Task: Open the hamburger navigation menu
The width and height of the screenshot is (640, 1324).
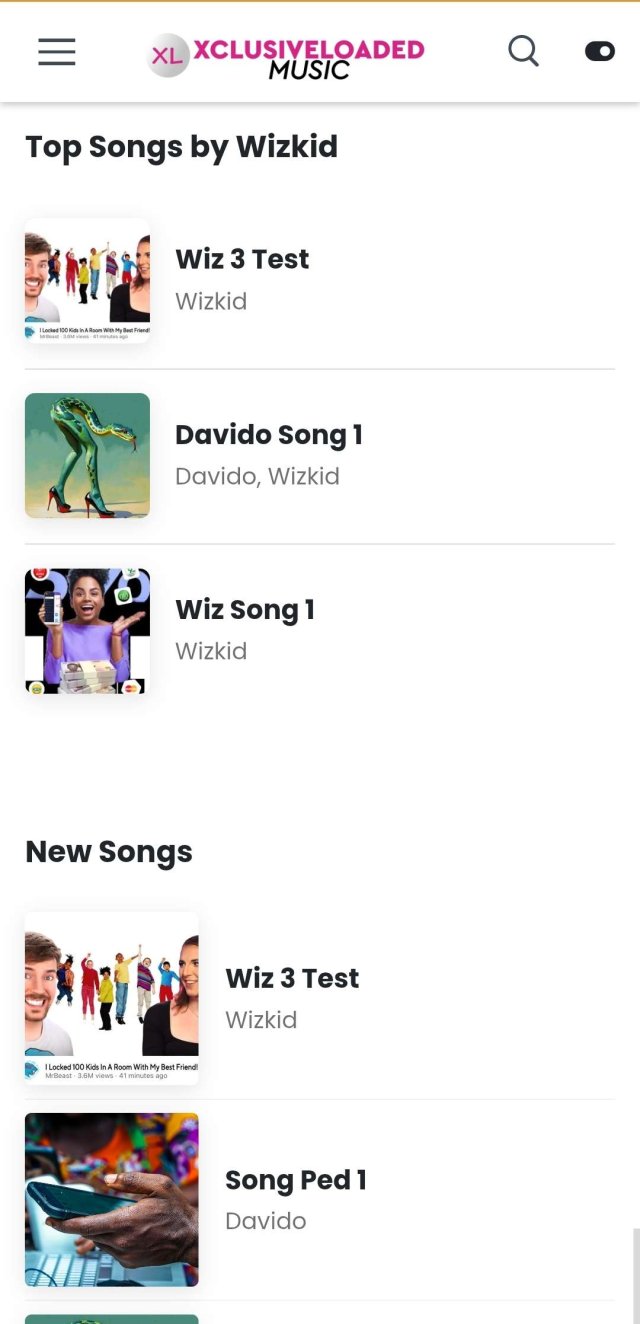Action: tap(57, 52)
